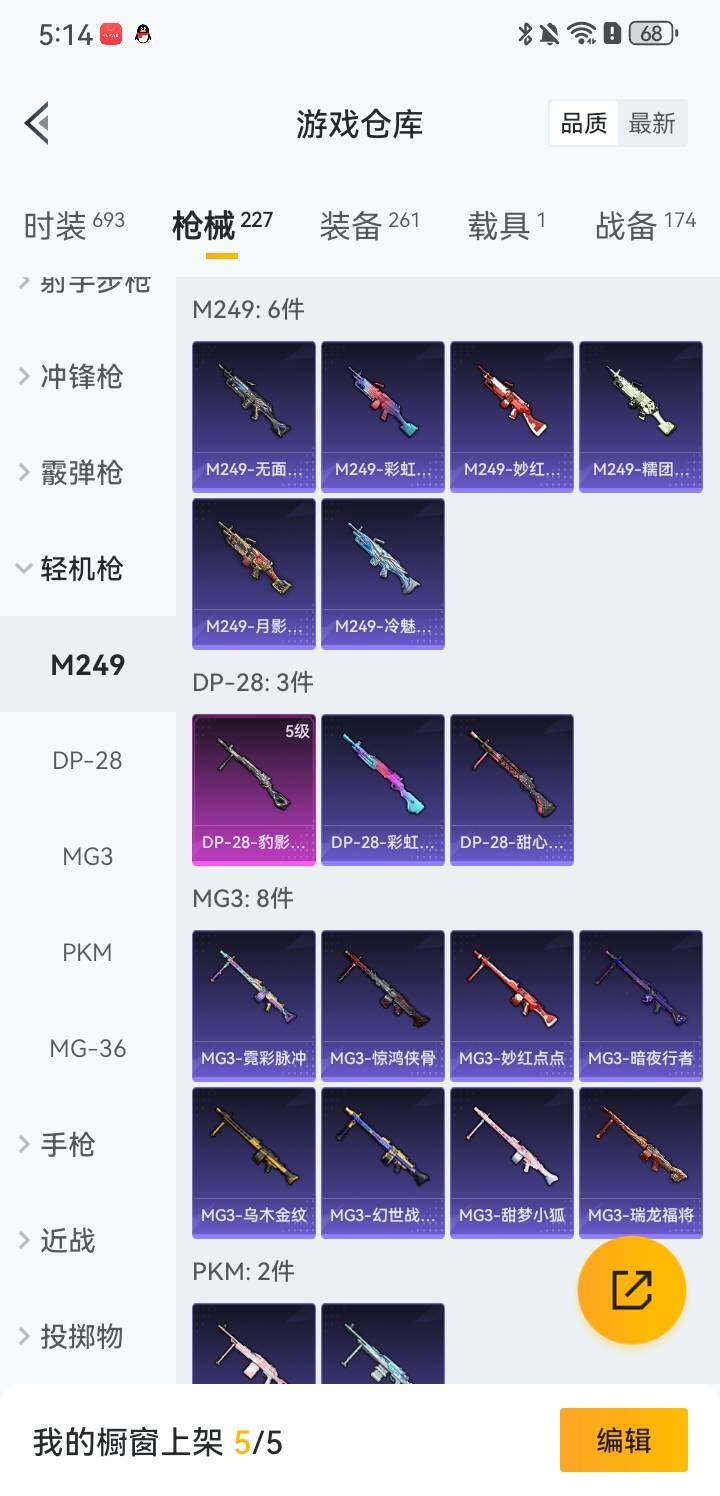
Task: Select DP-28 in the side list
Action: pyautogui.click(x=88, y=761)
